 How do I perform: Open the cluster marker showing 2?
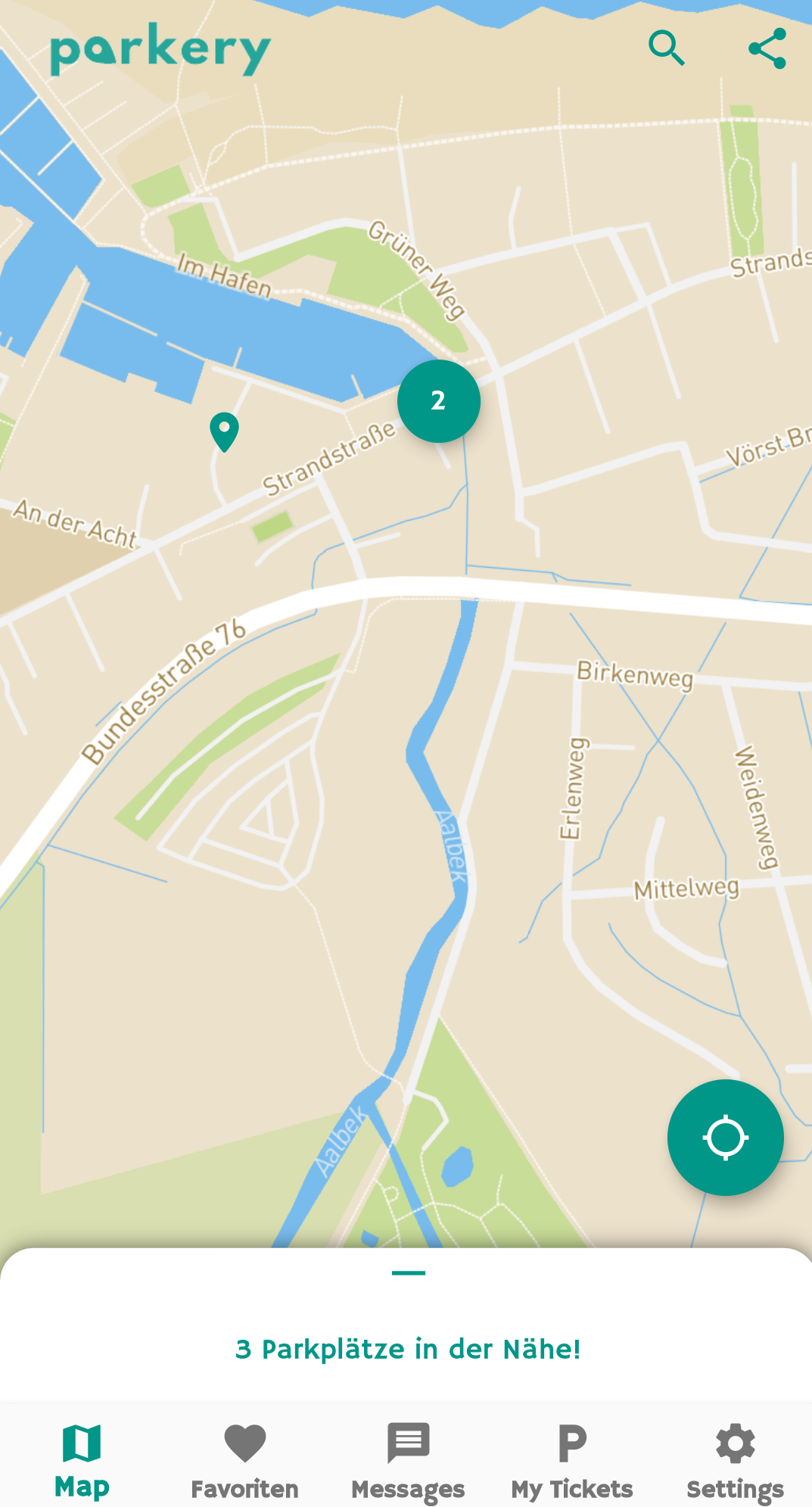[438, 401]
